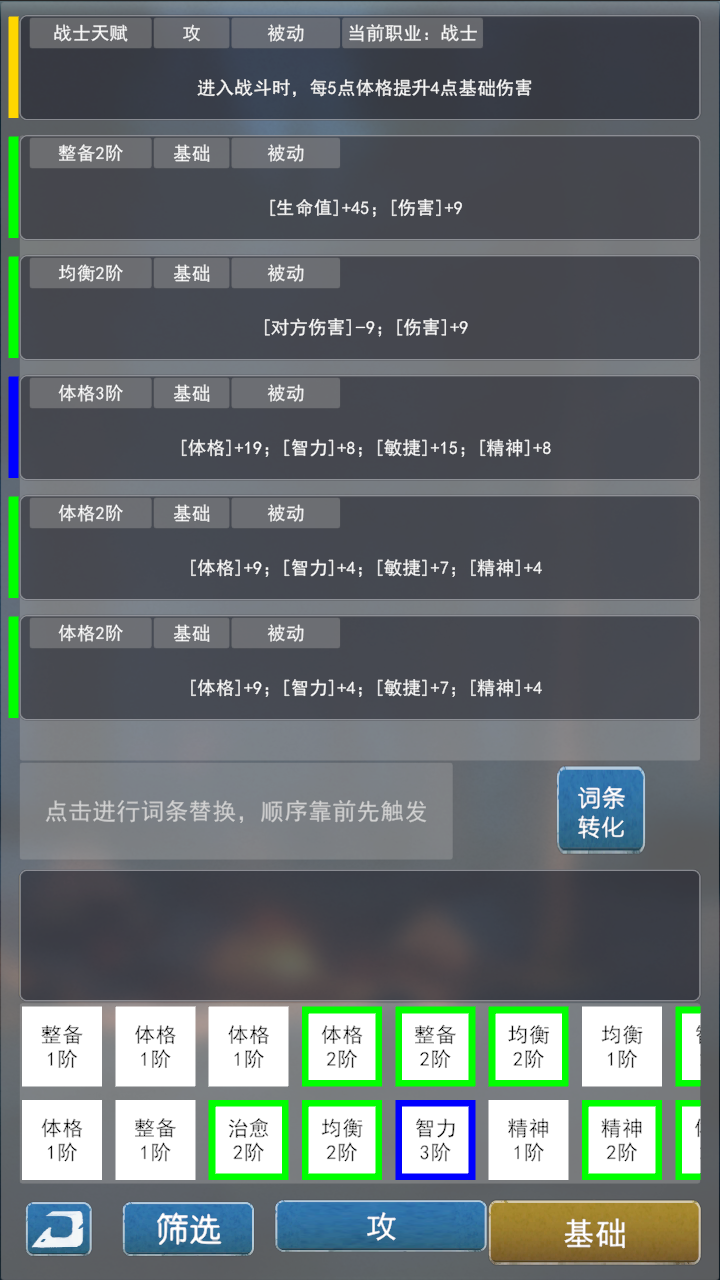Open the 筛选 filter button

[x=188, y=1228]
